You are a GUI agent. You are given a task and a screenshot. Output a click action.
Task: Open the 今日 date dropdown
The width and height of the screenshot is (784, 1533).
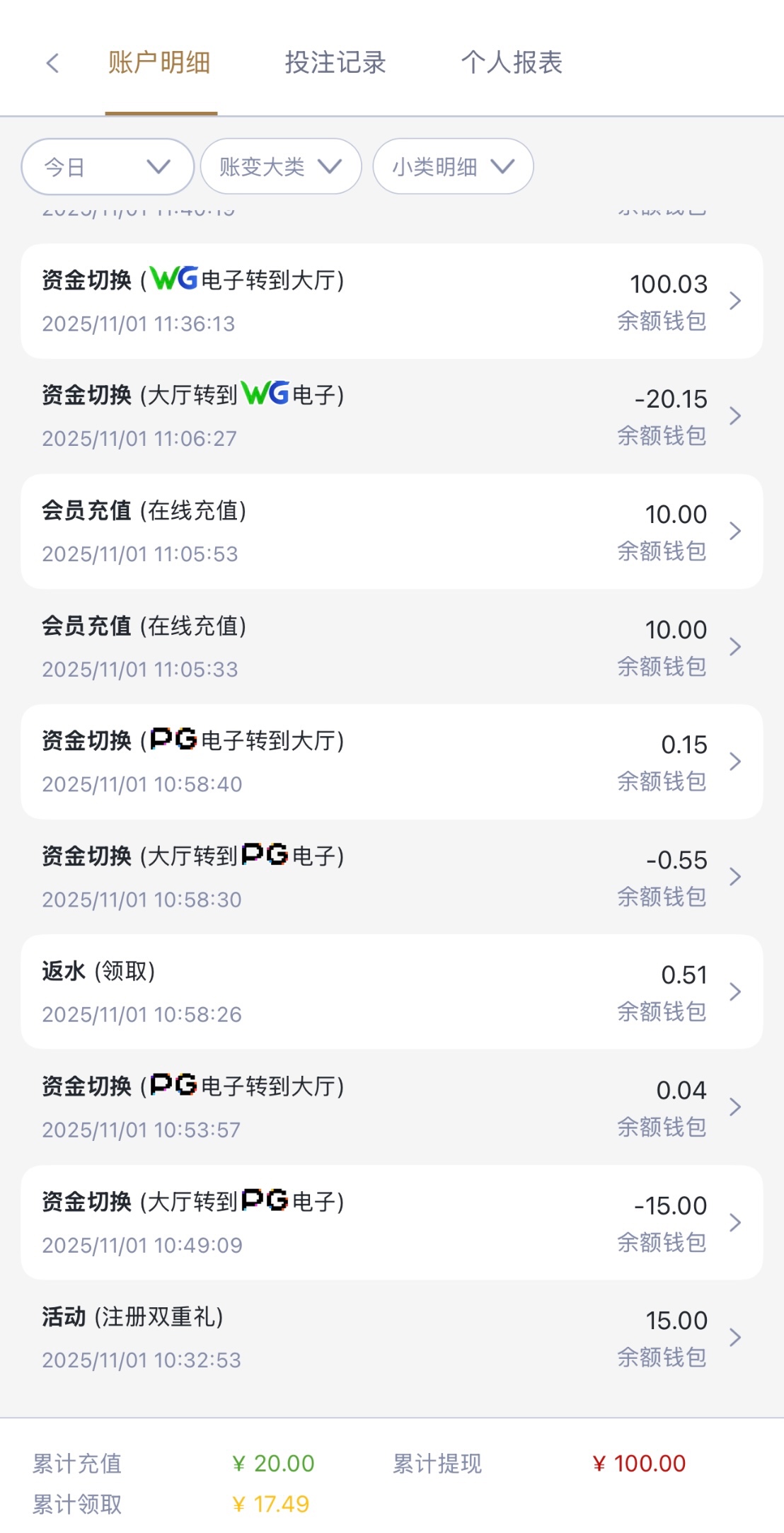tap(108, 167)
